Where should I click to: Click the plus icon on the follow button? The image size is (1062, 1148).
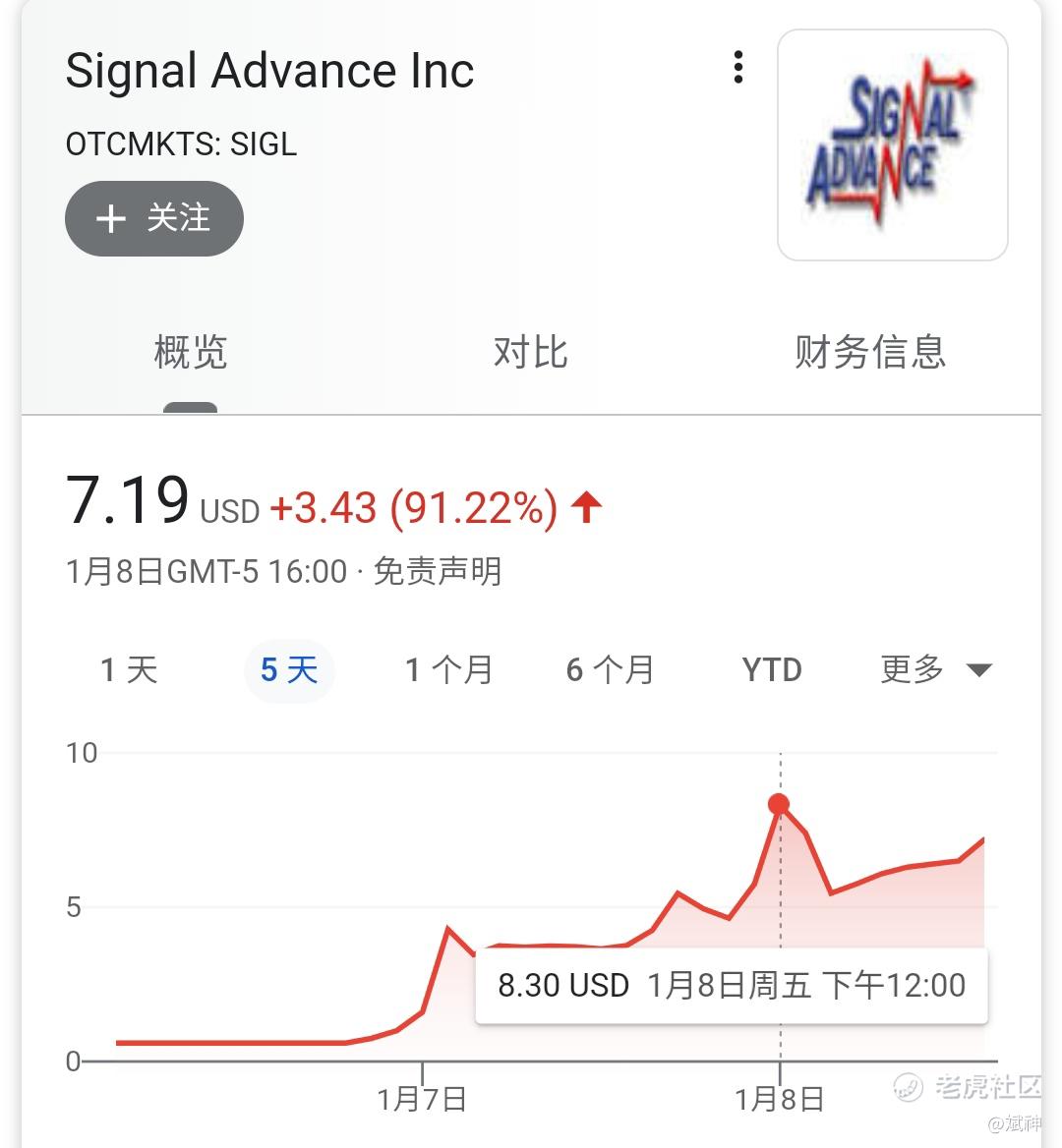coord(111,219)
